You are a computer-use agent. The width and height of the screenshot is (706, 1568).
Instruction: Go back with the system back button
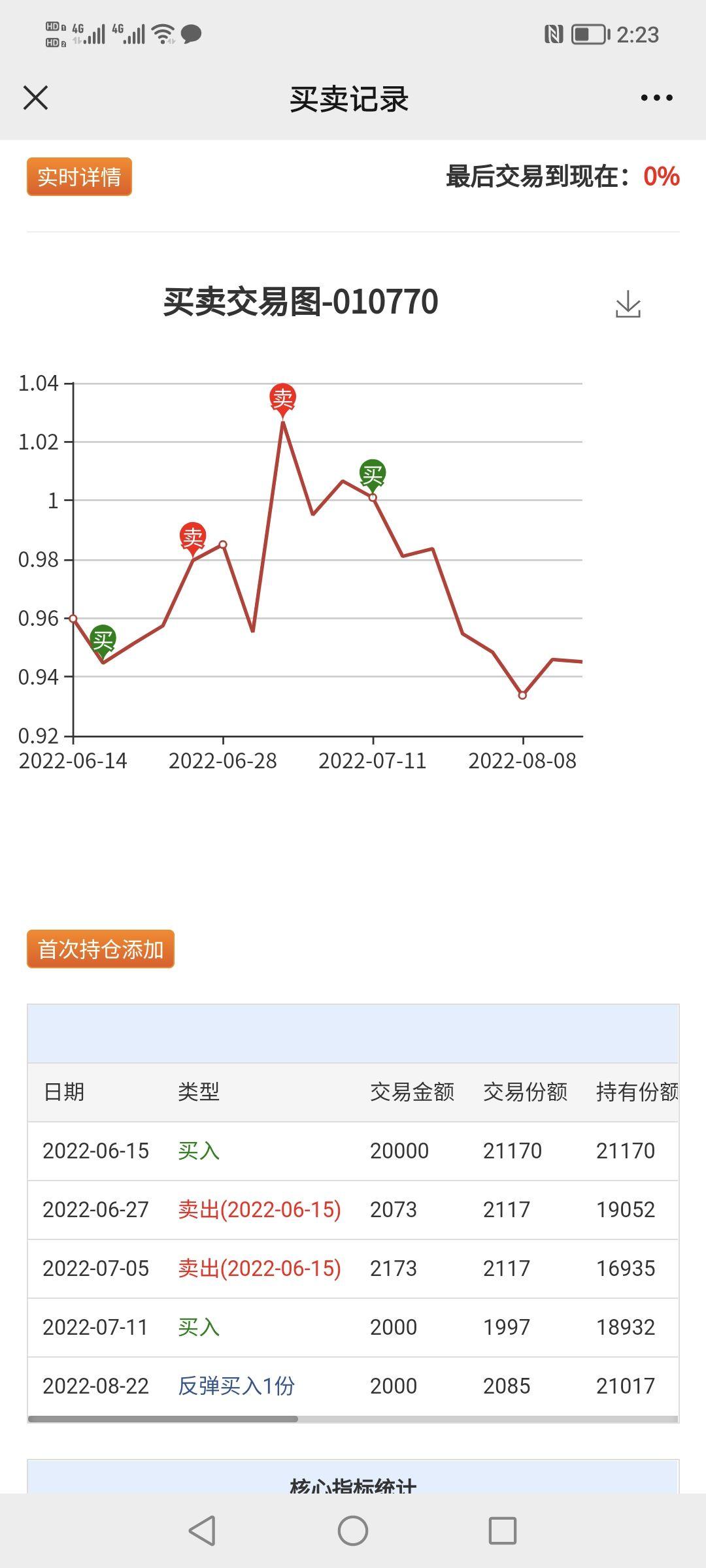point(202,1530)
